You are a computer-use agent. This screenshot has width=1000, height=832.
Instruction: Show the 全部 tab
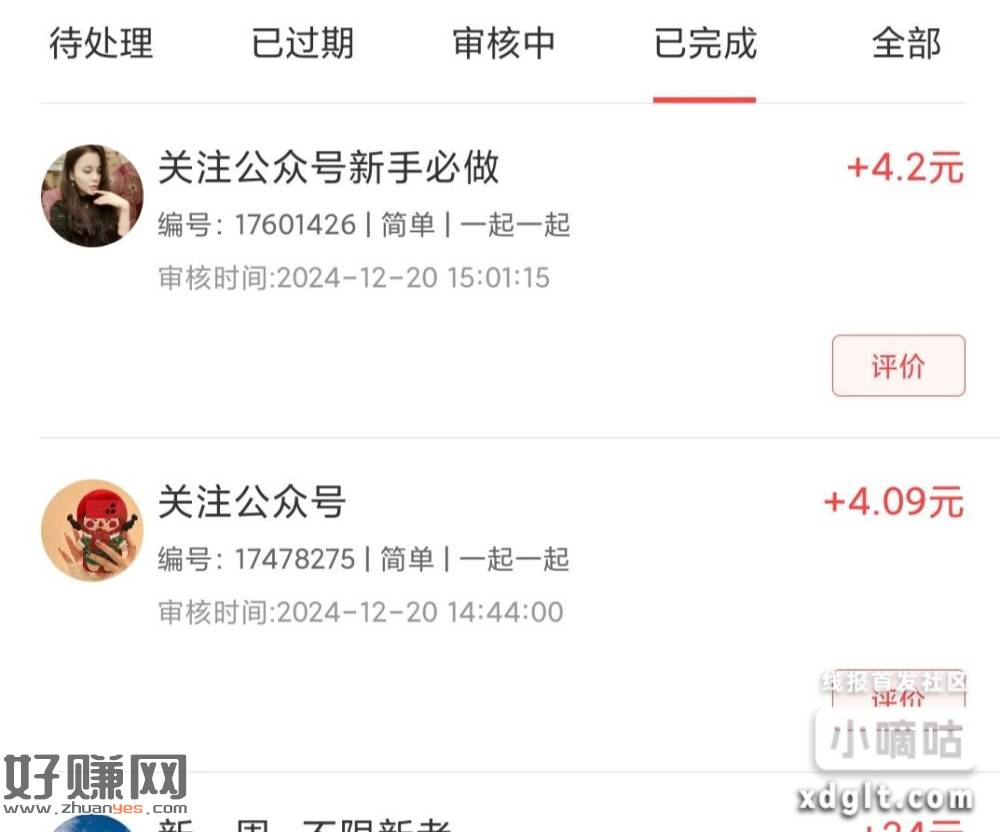pos(906,44)
